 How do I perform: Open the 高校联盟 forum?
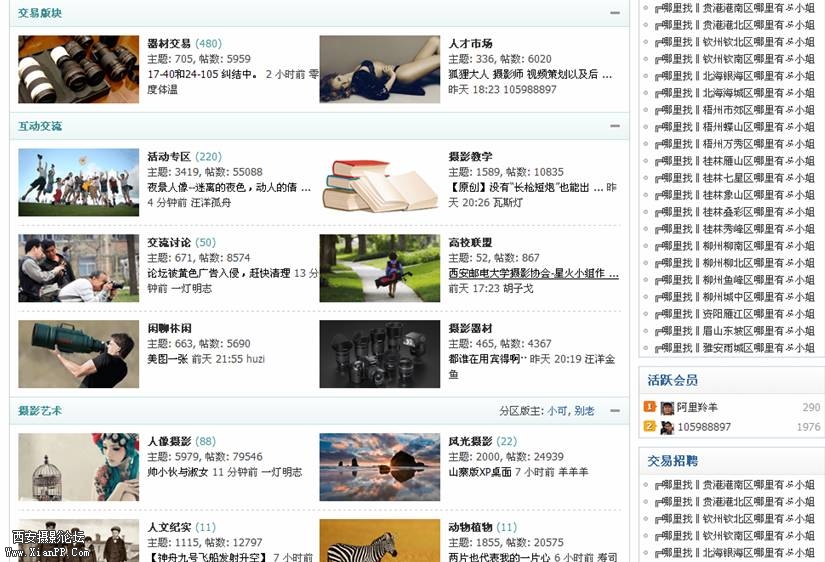click(x=471, y=243)
